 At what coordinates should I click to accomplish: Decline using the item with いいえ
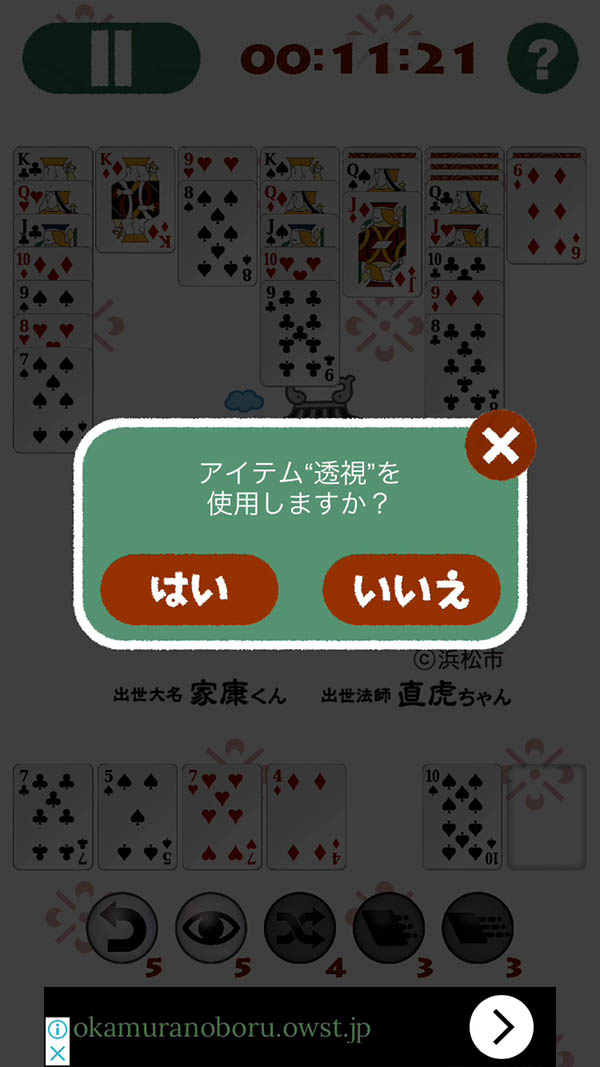pos(411,589)
